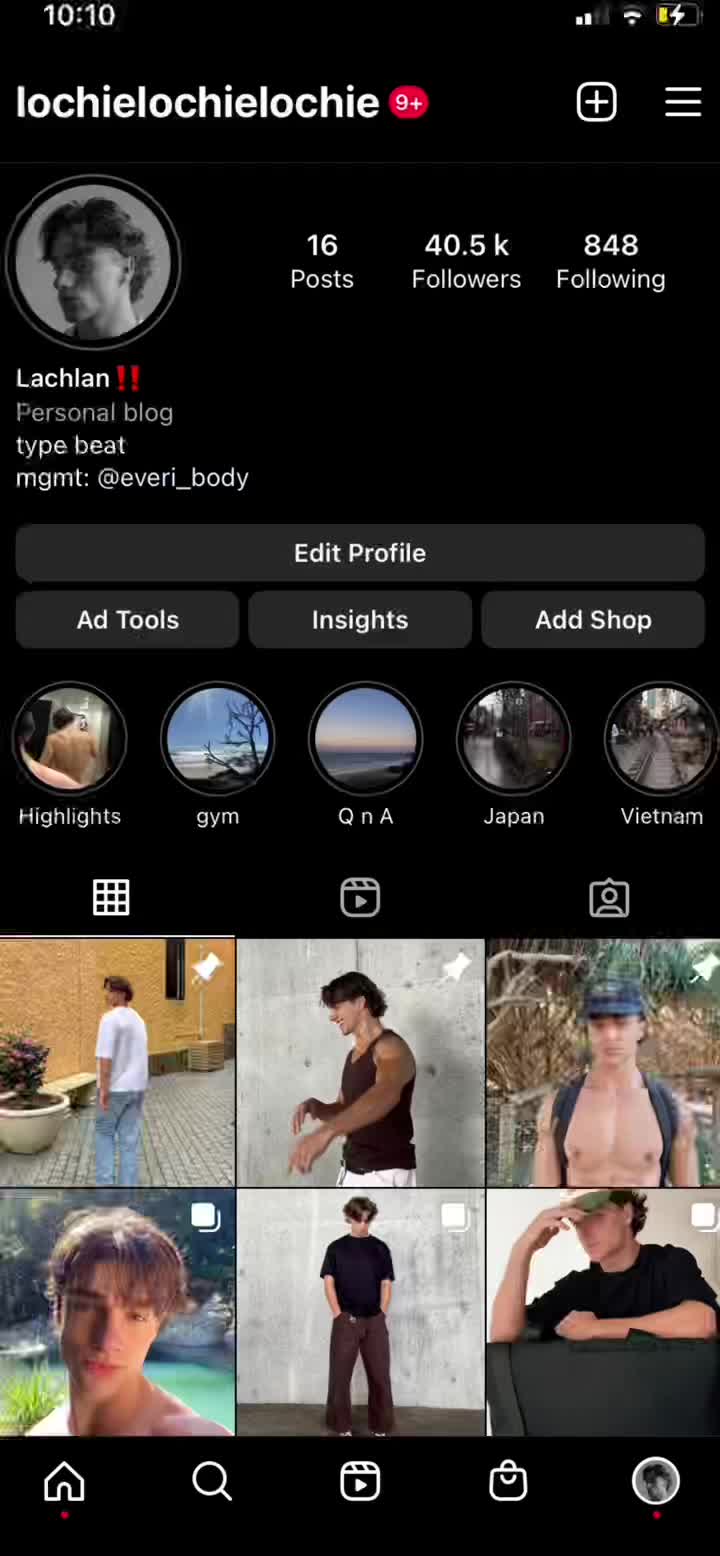Open the @everi_body mention link

pyautogui.click(x=173, y=478)
